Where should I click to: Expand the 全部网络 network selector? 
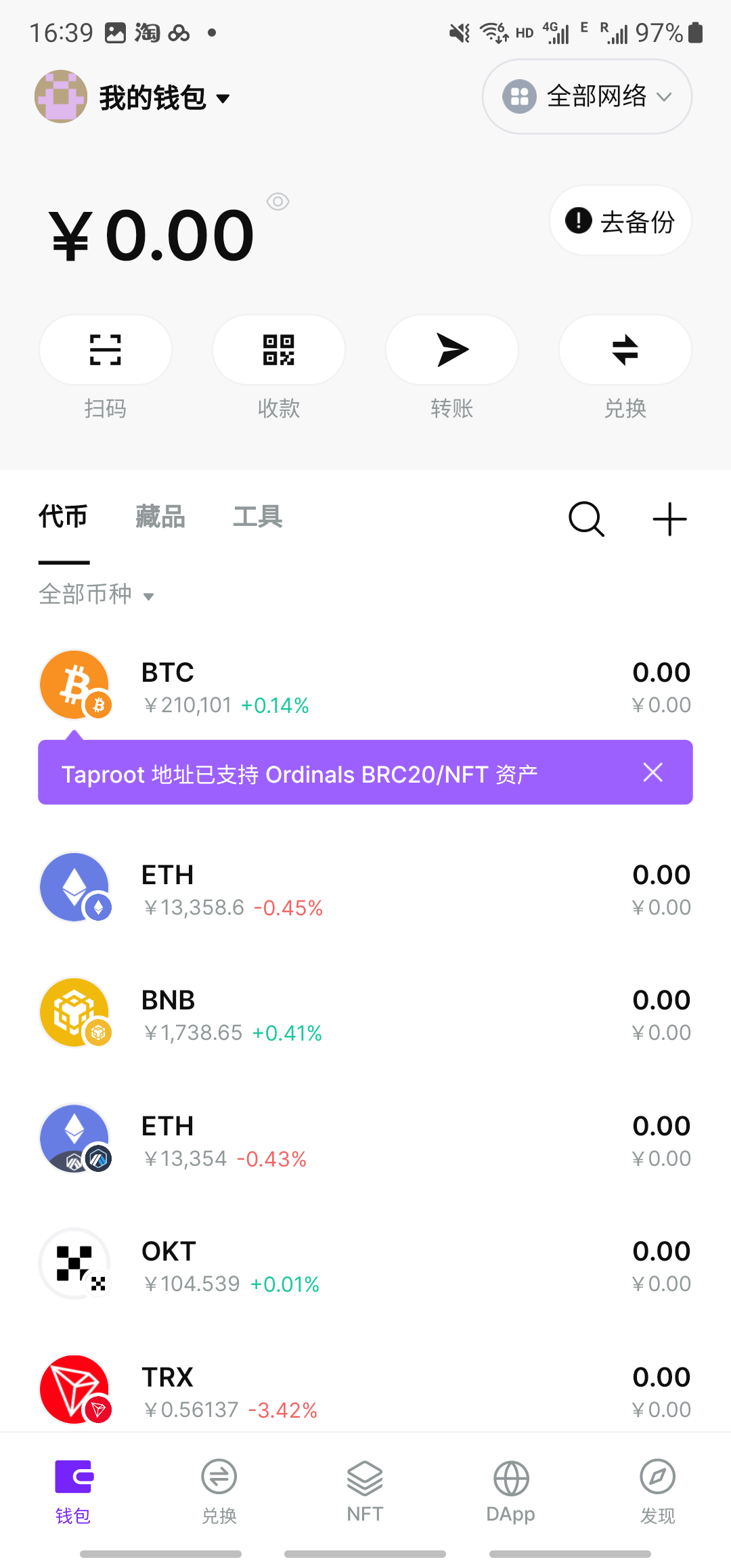[x=586, y=97]
